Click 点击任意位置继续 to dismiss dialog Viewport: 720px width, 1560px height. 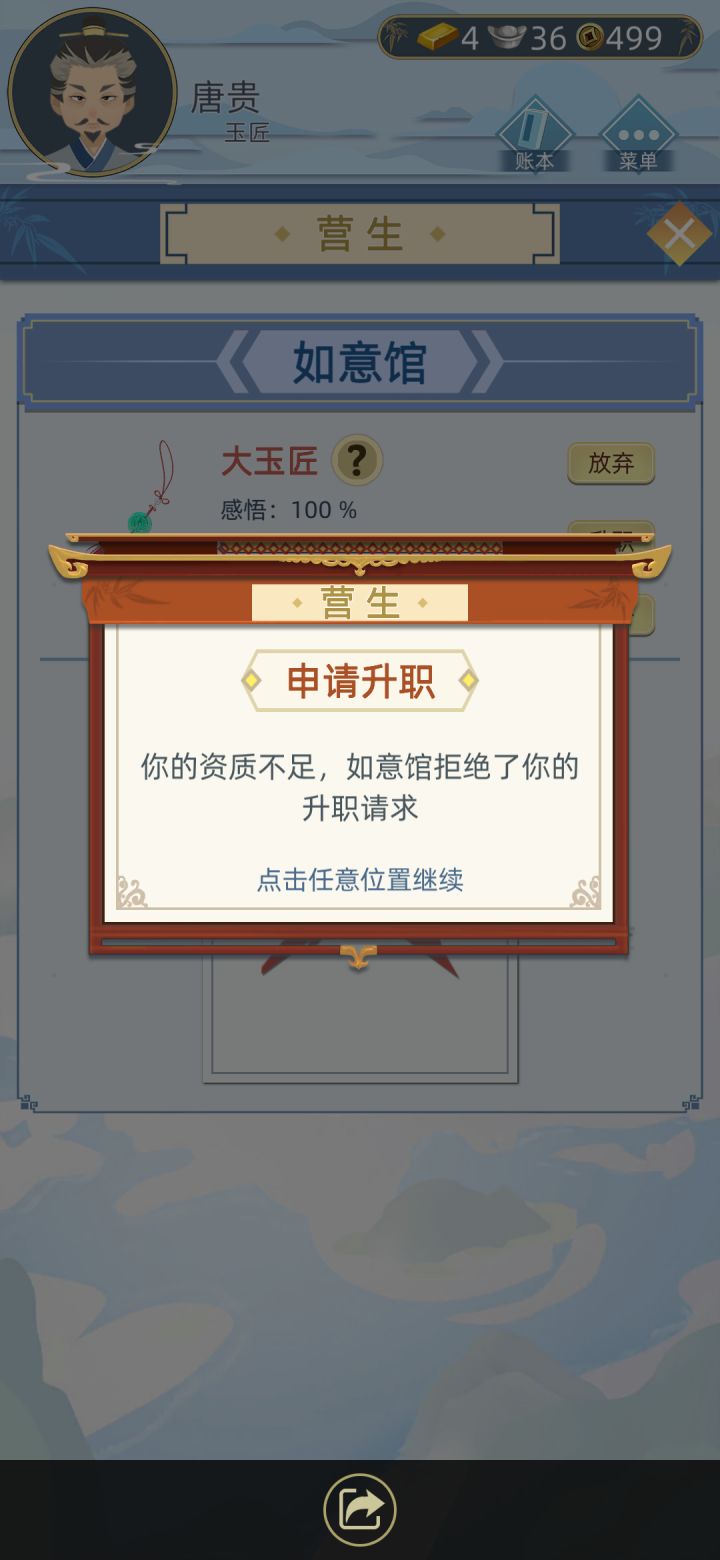(x=360, y=883)
